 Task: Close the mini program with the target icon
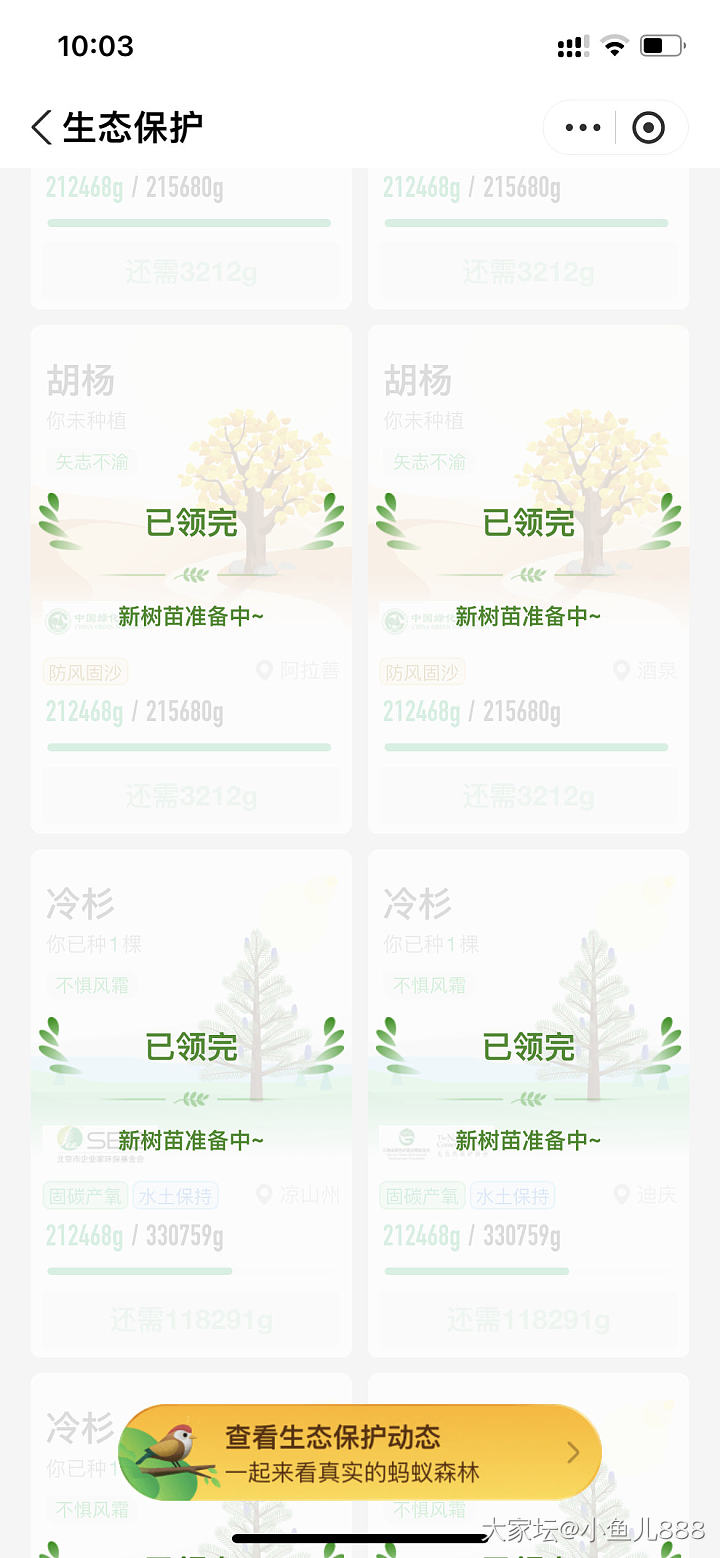tap(649, 128)
